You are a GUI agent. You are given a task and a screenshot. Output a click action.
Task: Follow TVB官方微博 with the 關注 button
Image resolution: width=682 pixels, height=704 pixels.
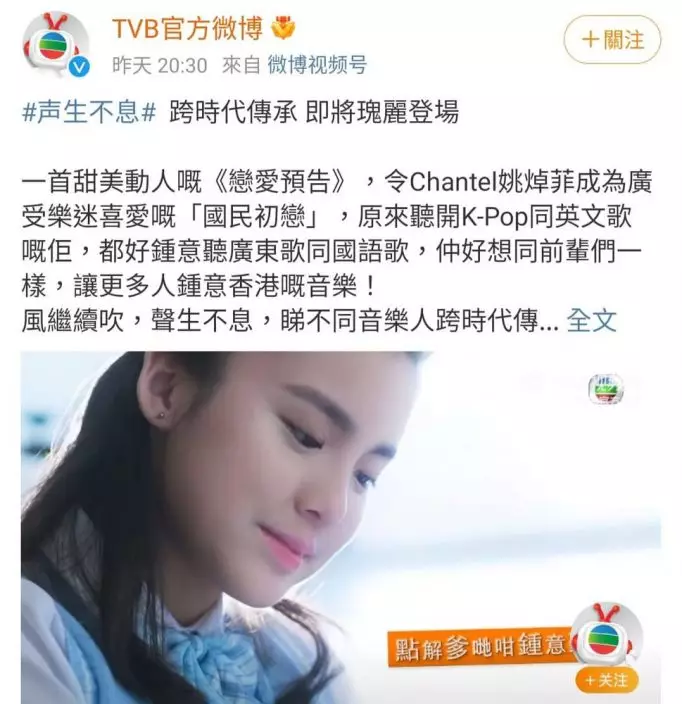(x=613, y=41)
